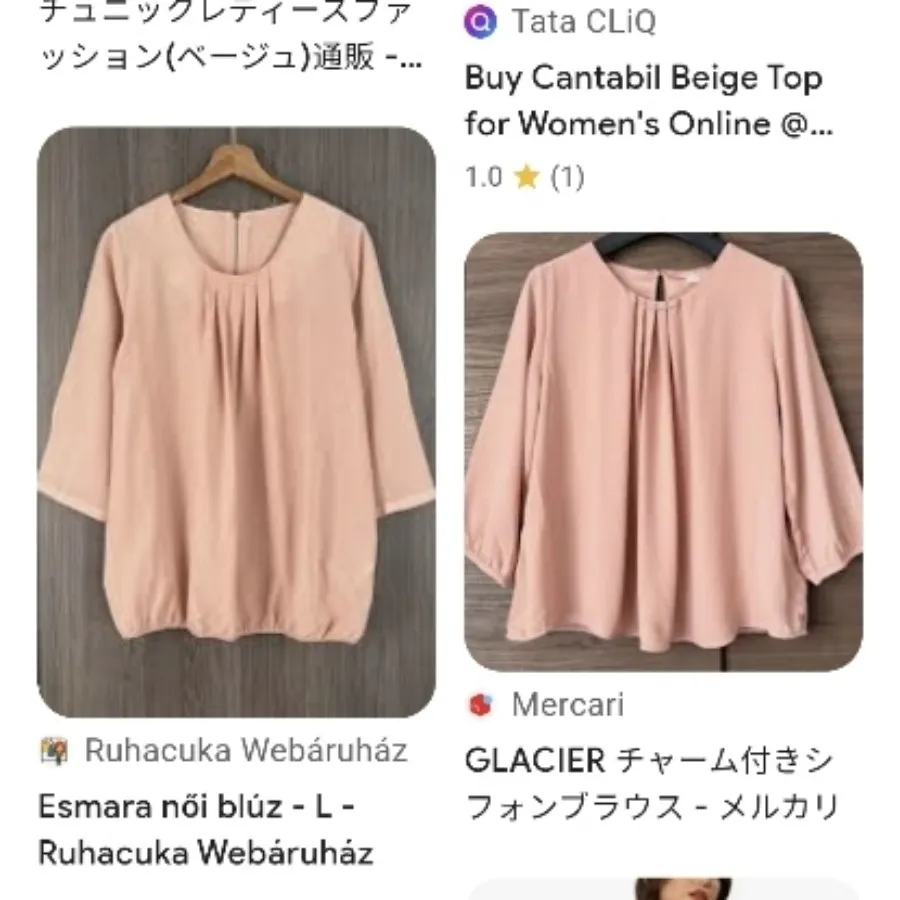Open the Esmara női blúz pink blouse image

(236, 420)
